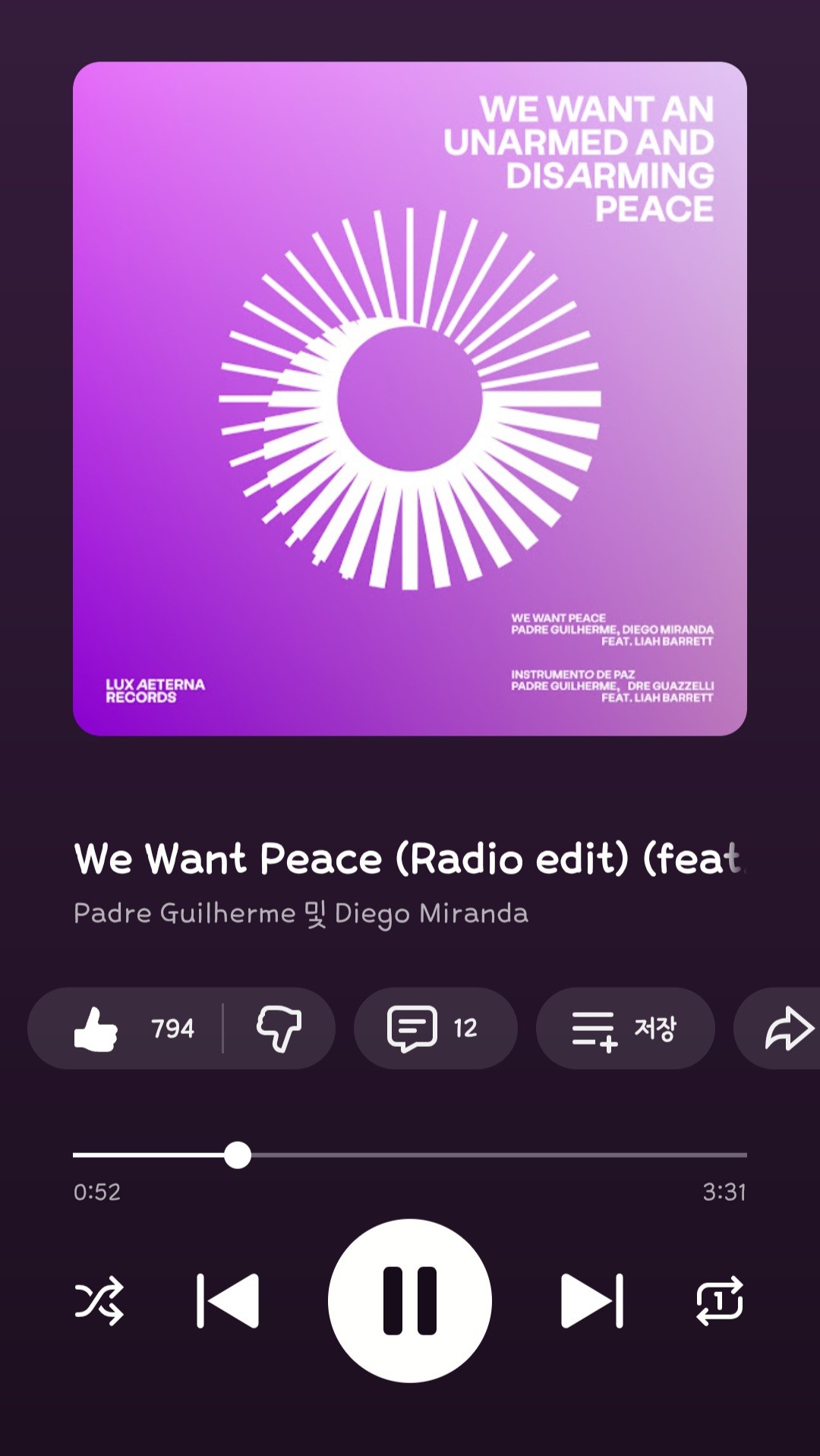Skip back to the previous track
Viewport: 820px width, 1456px height.
coord(228,1300)
